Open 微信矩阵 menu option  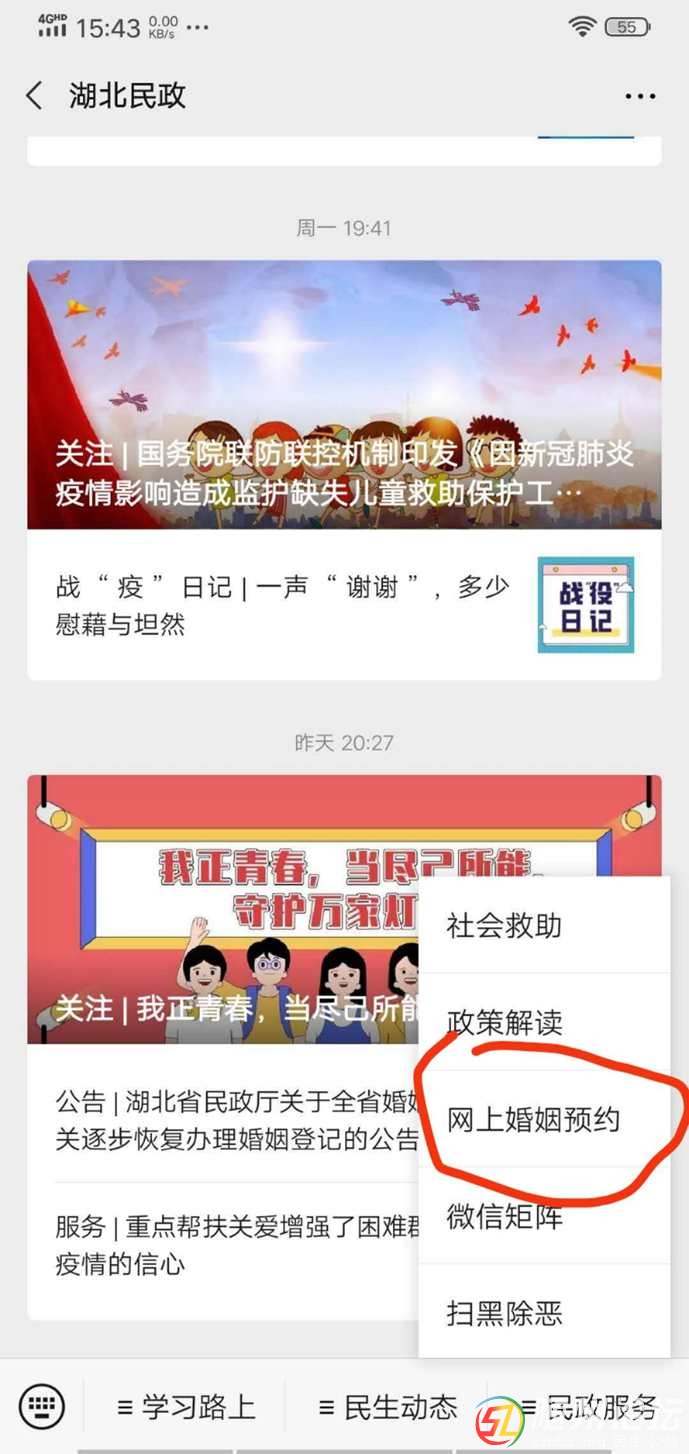click(543, 1216)
